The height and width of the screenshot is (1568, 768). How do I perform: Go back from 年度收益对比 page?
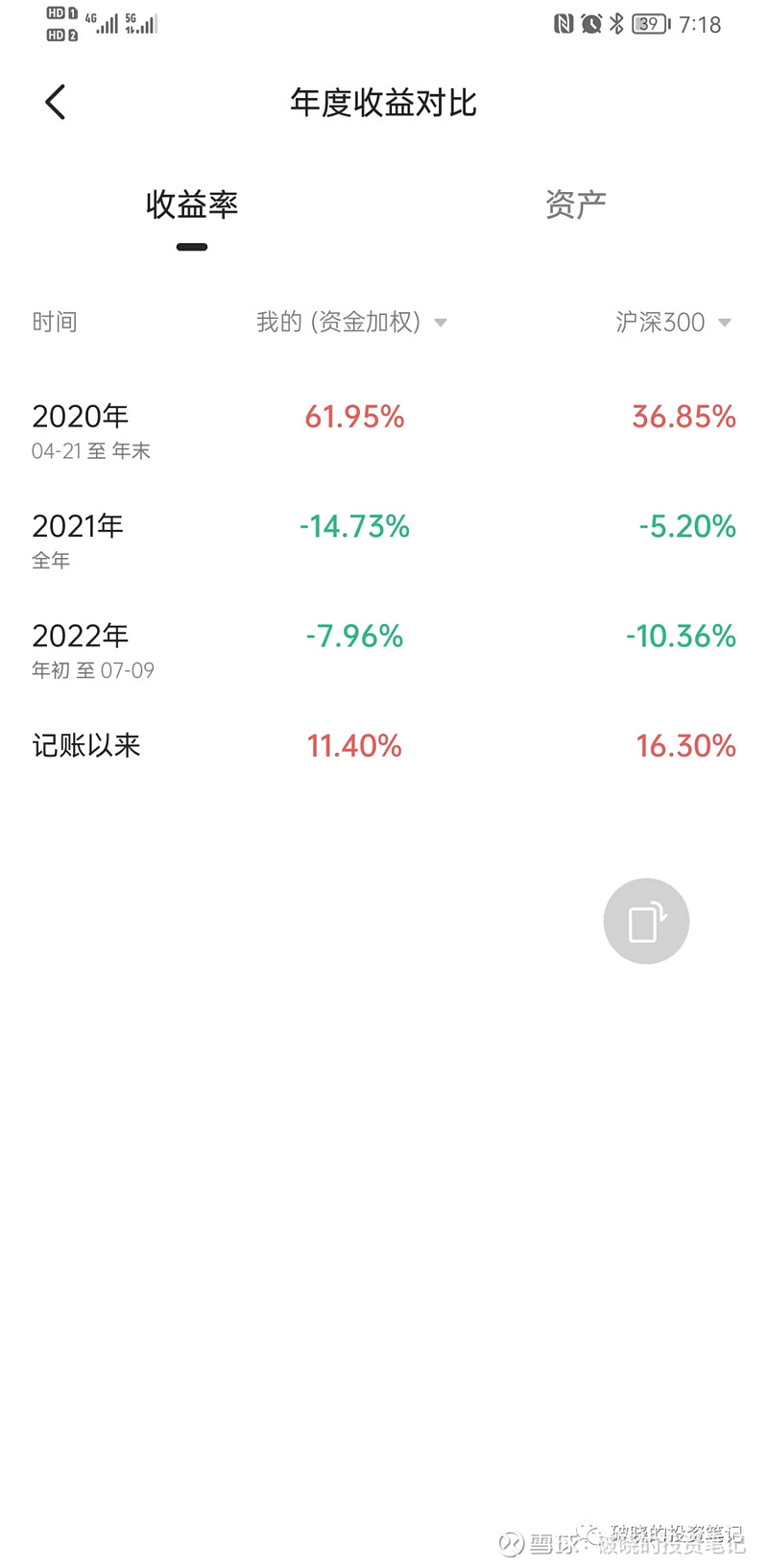click(x=56, y=102)
